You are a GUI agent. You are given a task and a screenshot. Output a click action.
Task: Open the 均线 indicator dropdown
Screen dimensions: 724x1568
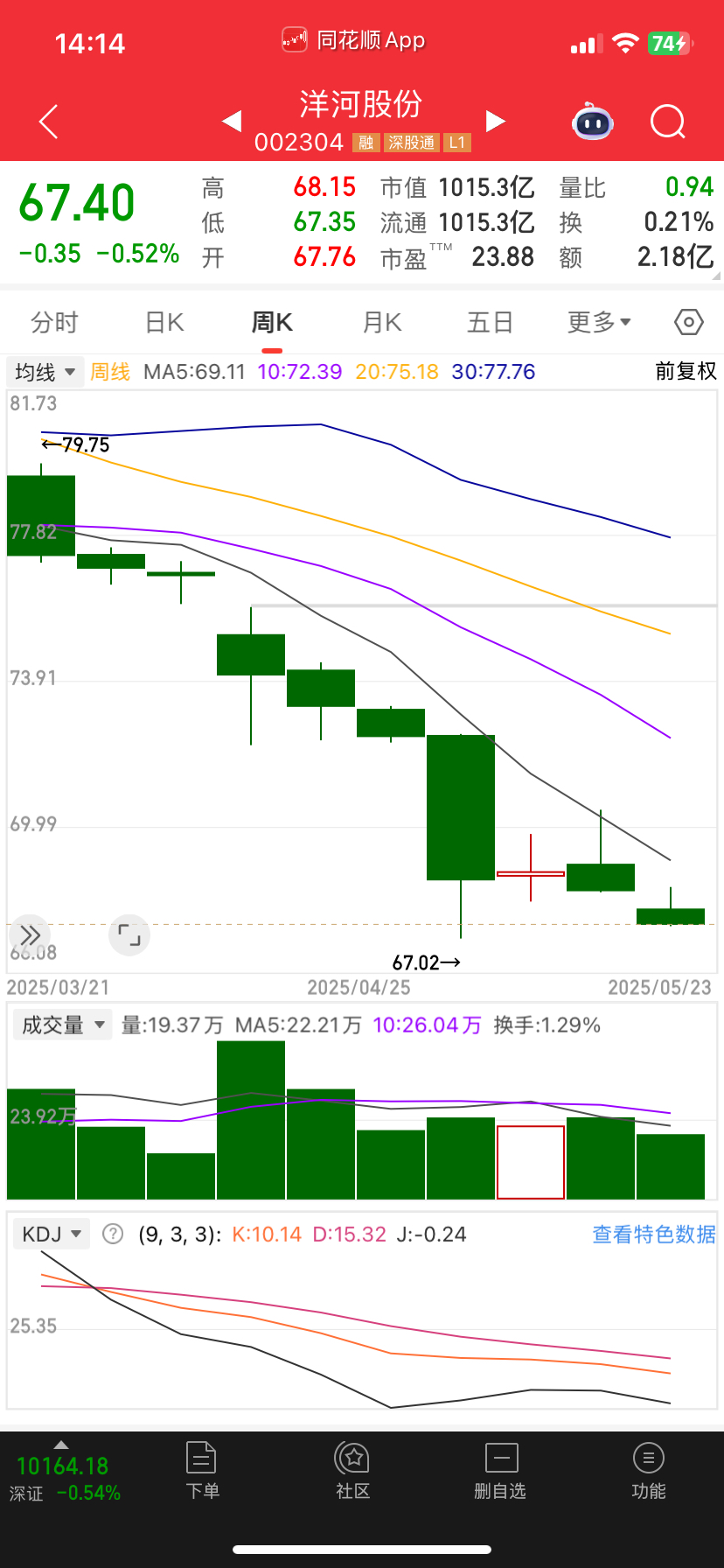(x=45, y=372)
